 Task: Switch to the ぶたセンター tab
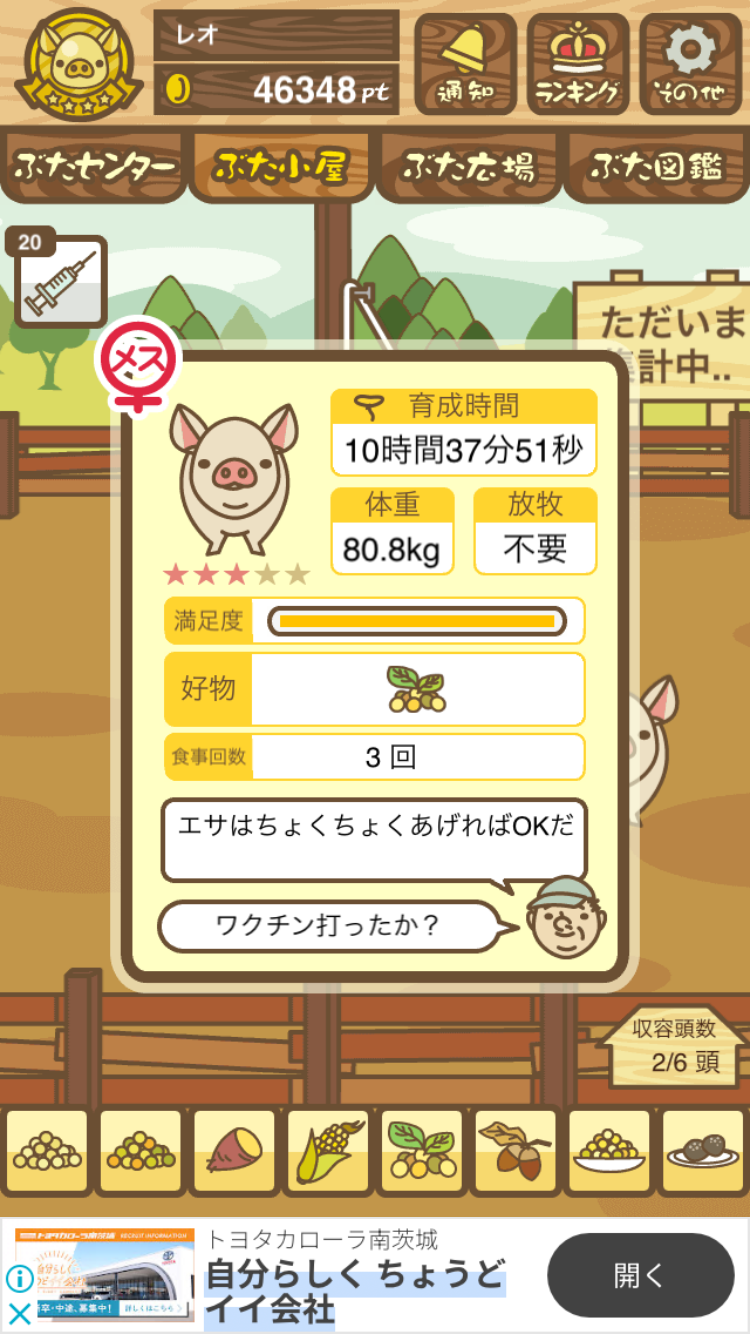coord(95,167)
